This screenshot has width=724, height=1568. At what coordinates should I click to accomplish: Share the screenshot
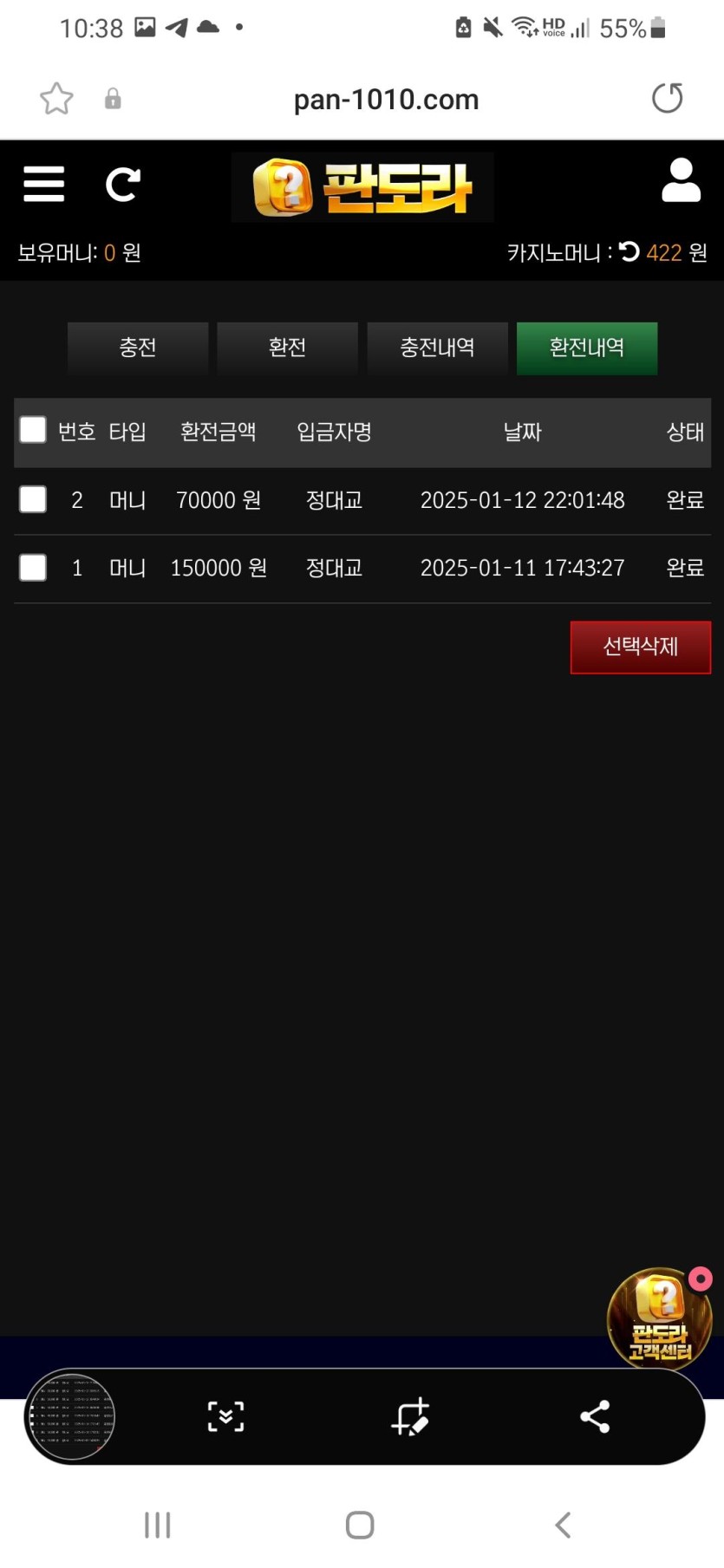coord(595,1417)
